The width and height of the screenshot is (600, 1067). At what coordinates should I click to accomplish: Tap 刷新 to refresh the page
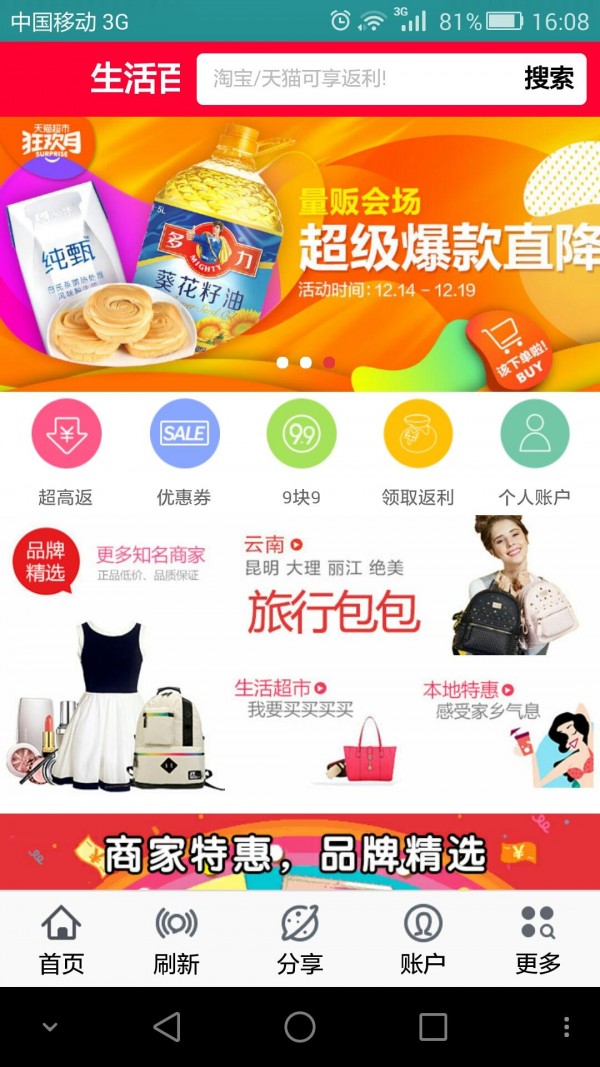pos(176,940)
